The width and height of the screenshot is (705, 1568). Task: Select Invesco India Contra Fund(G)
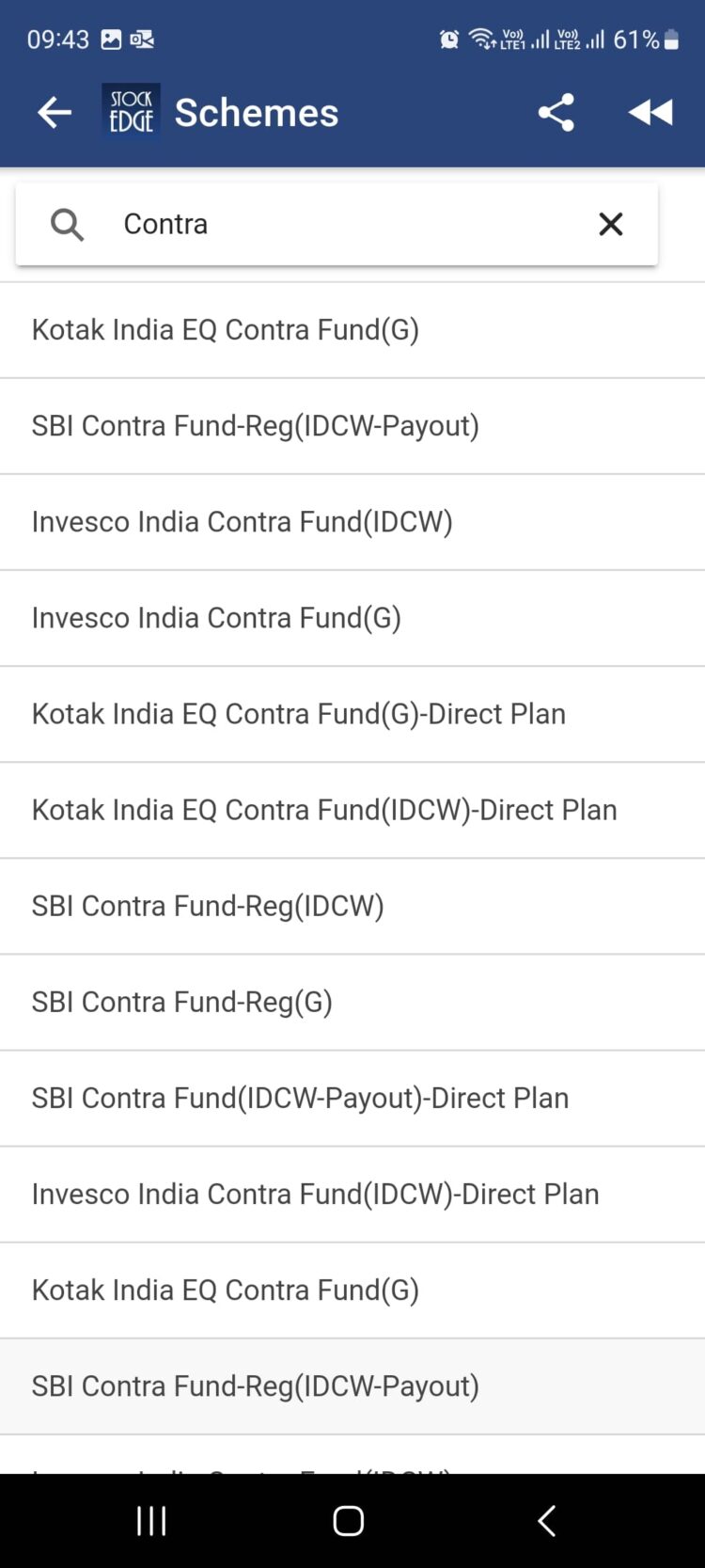[216, 618]
